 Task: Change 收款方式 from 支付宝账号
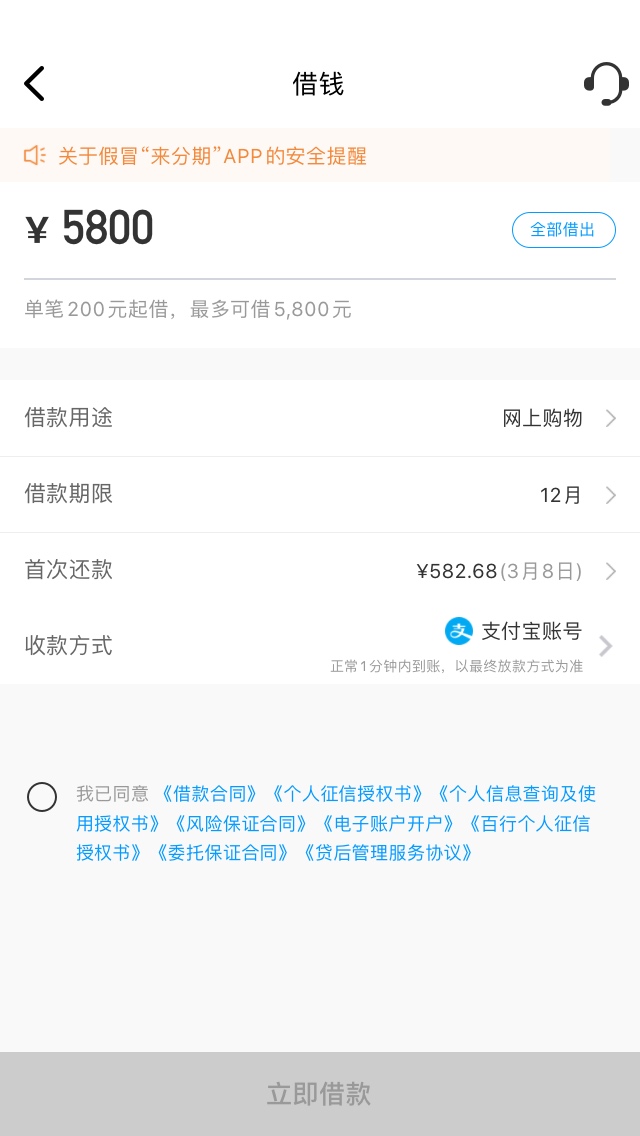pos(320,645)
